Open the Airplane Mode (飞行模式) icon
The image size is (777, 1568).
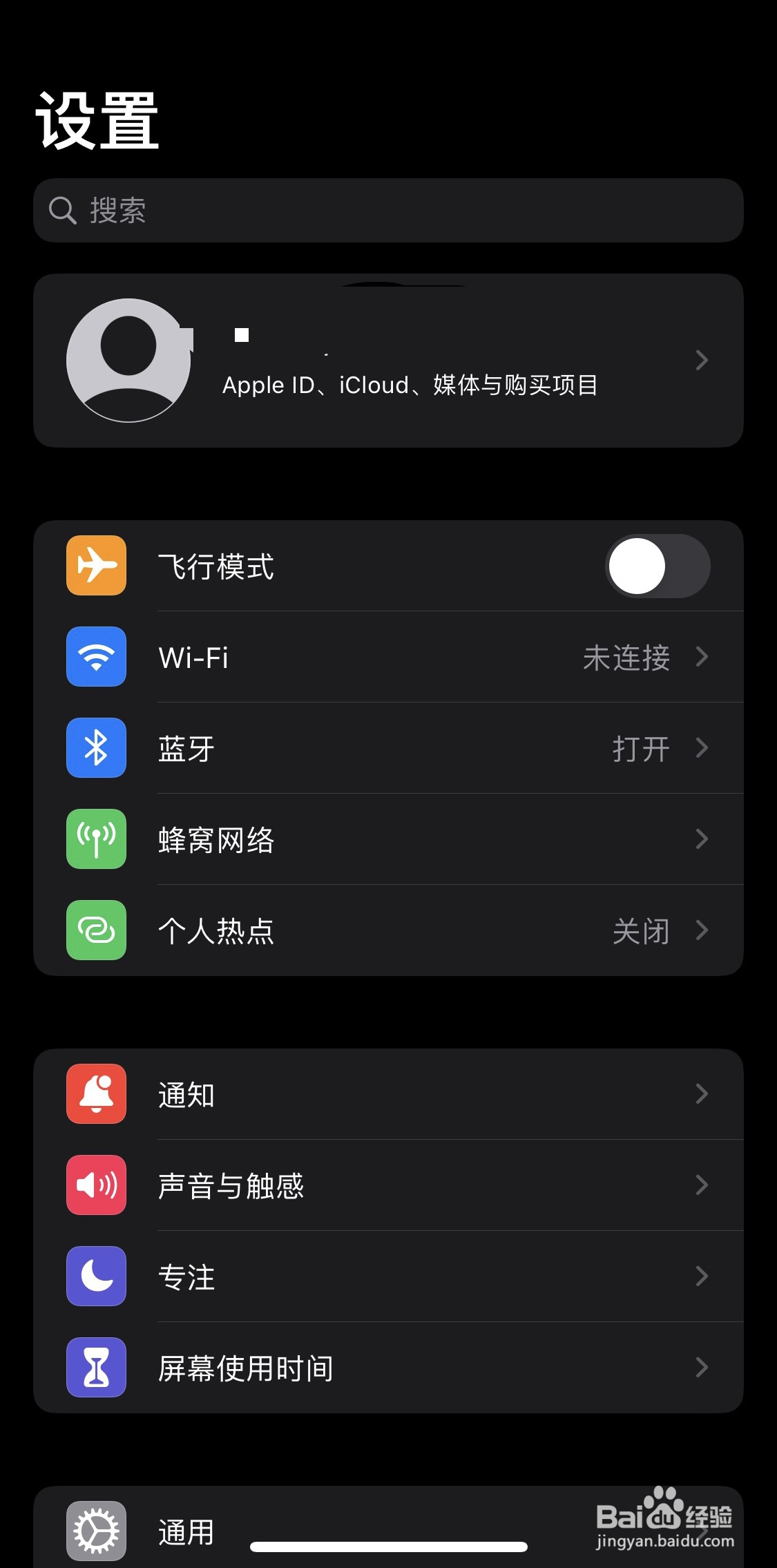pos(95,565)
